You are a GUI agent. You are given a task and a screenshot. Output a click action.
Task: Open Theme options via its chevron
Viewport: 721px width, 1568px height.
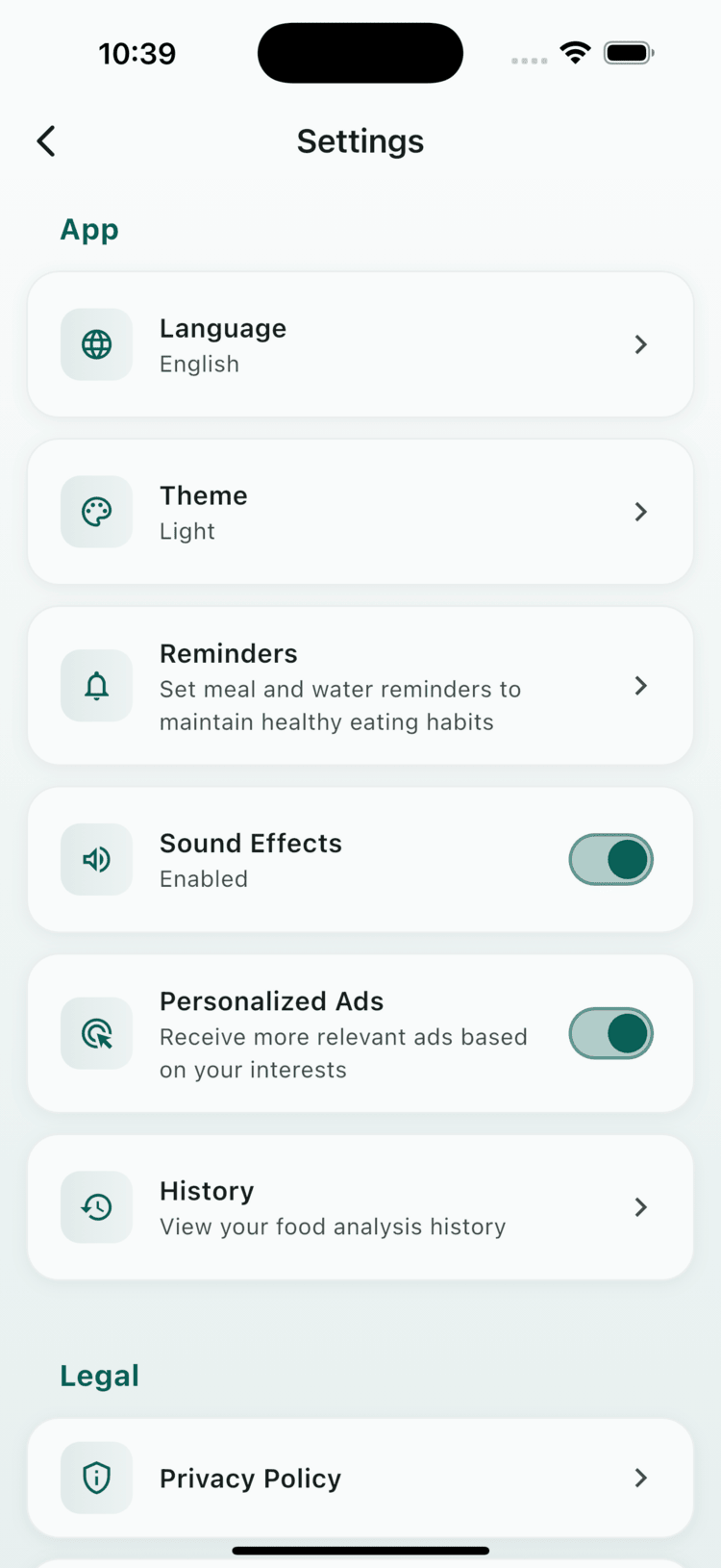coord(640,512)
